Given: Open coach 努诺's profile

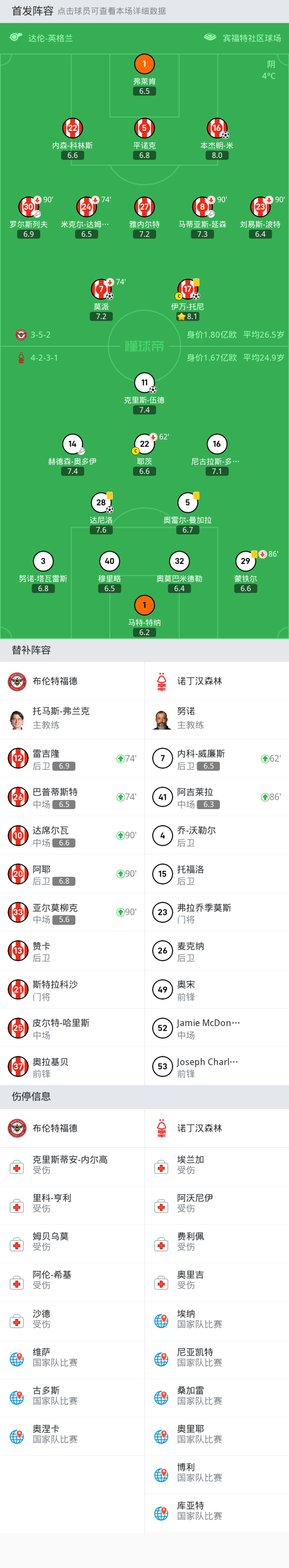Looking at the screenshot, I should pos(216,718).
